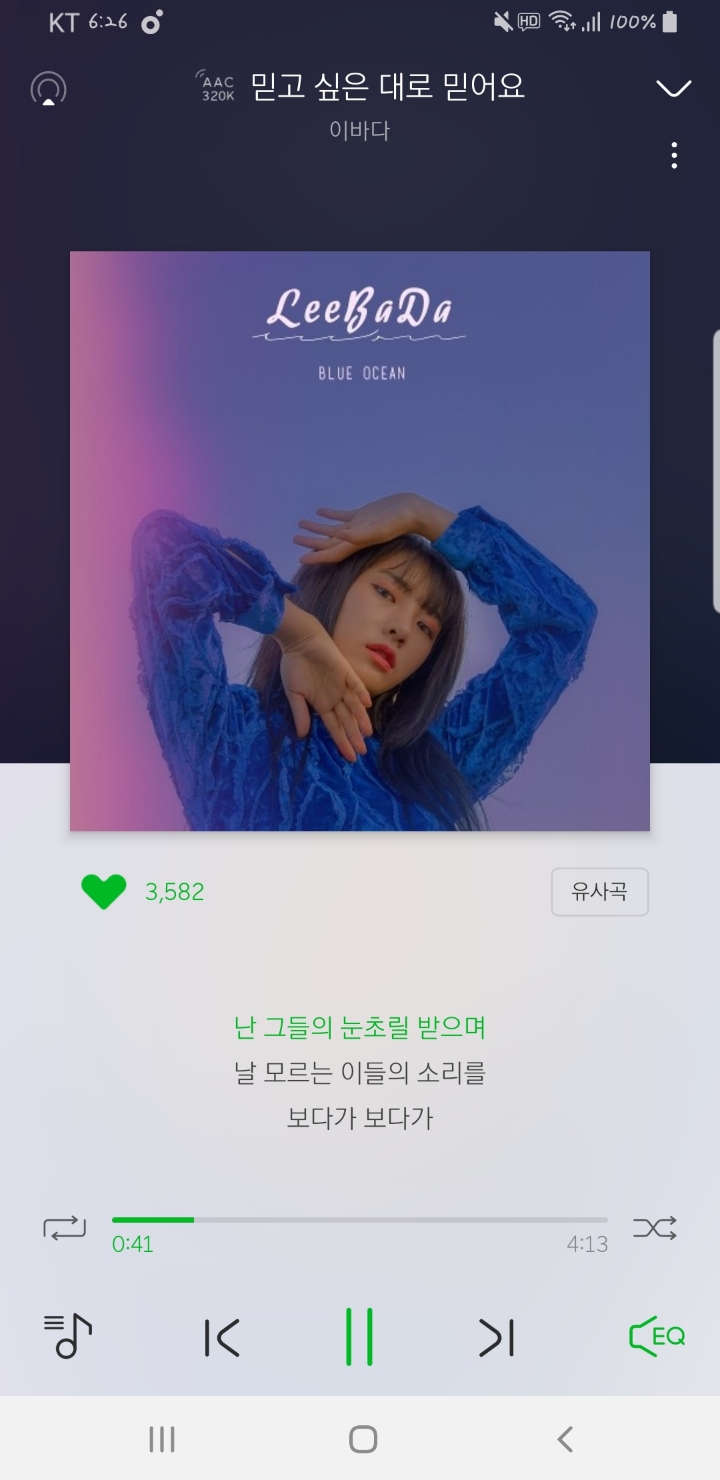Open the more options three-dot menu
Image resolution: width=720 pixels, height=1480 pixels.
673,155
